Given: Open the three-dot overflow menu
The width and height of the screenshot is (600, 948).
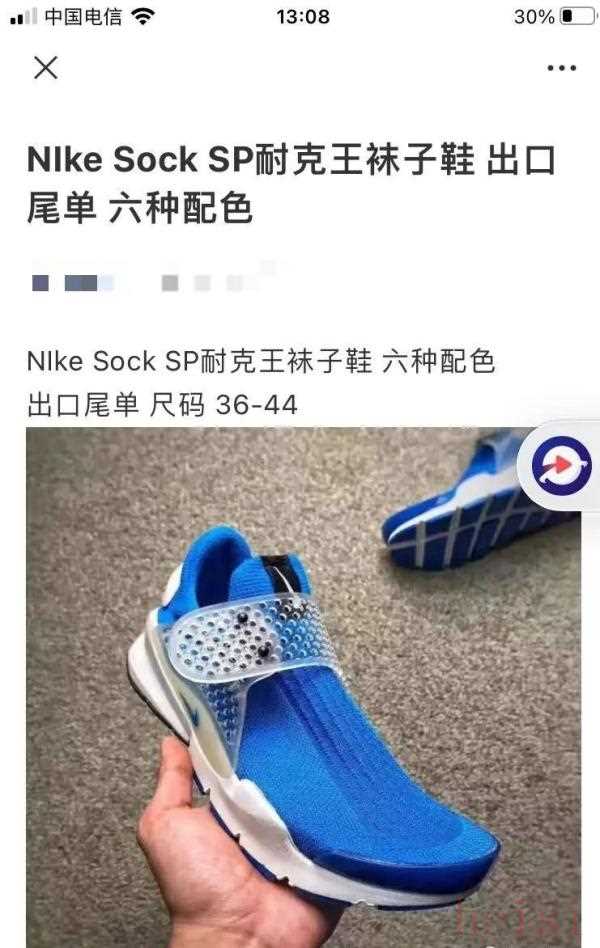Looking at the screenshot, I should (x=561, y=68).
